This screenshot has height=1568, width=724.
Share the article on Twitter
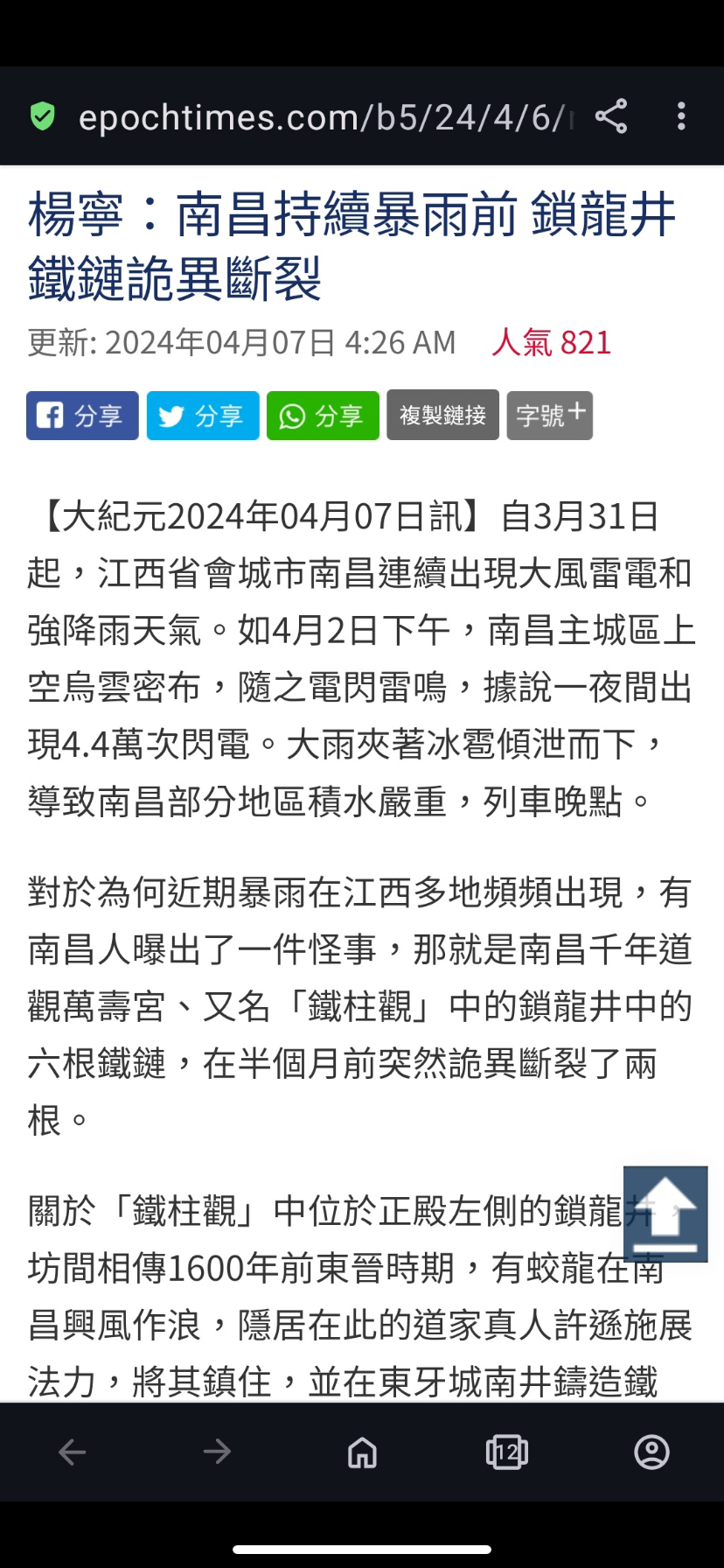pyautogui.click(x=203, y=416)
